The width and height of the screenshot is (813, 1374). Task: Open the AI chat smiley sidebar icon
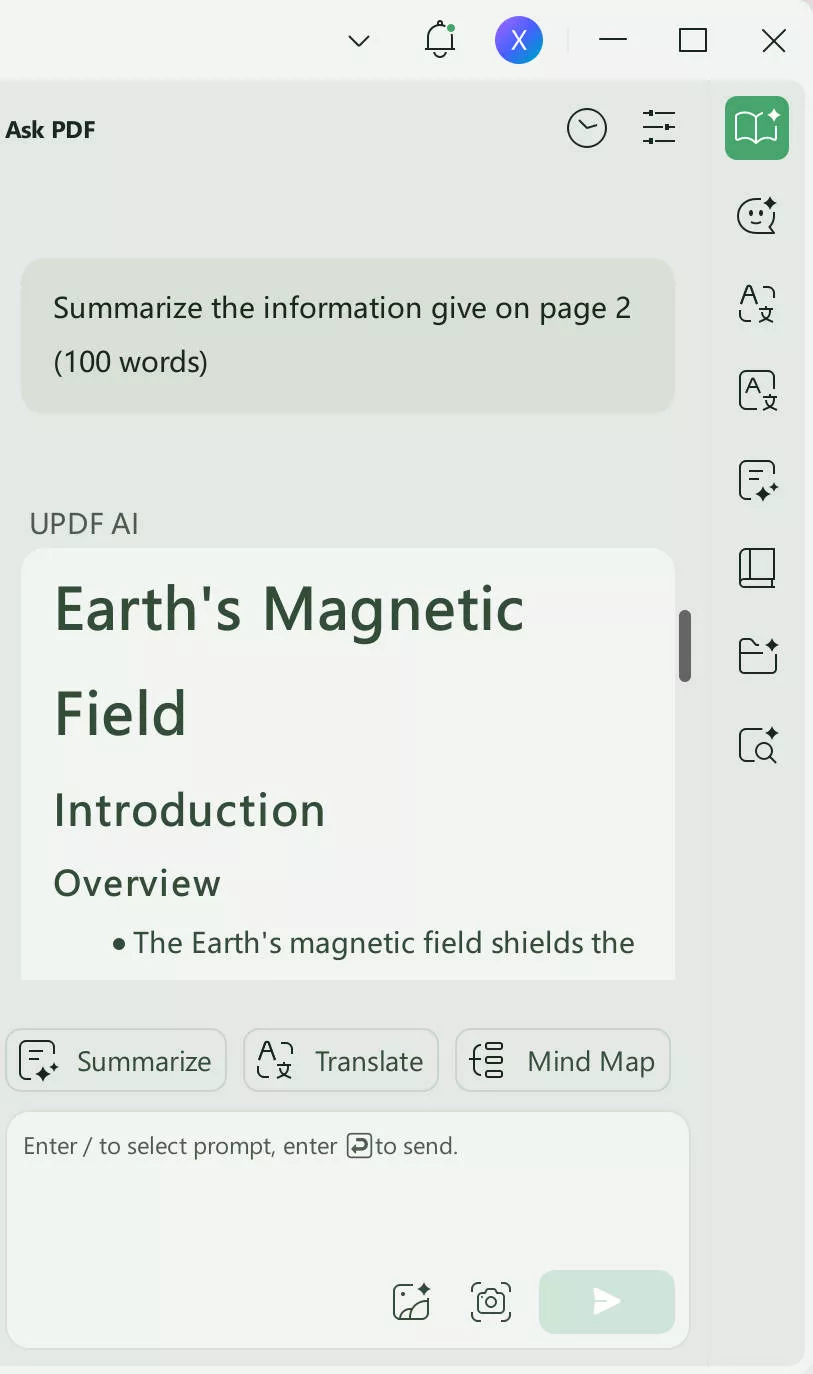coord(757,215)
